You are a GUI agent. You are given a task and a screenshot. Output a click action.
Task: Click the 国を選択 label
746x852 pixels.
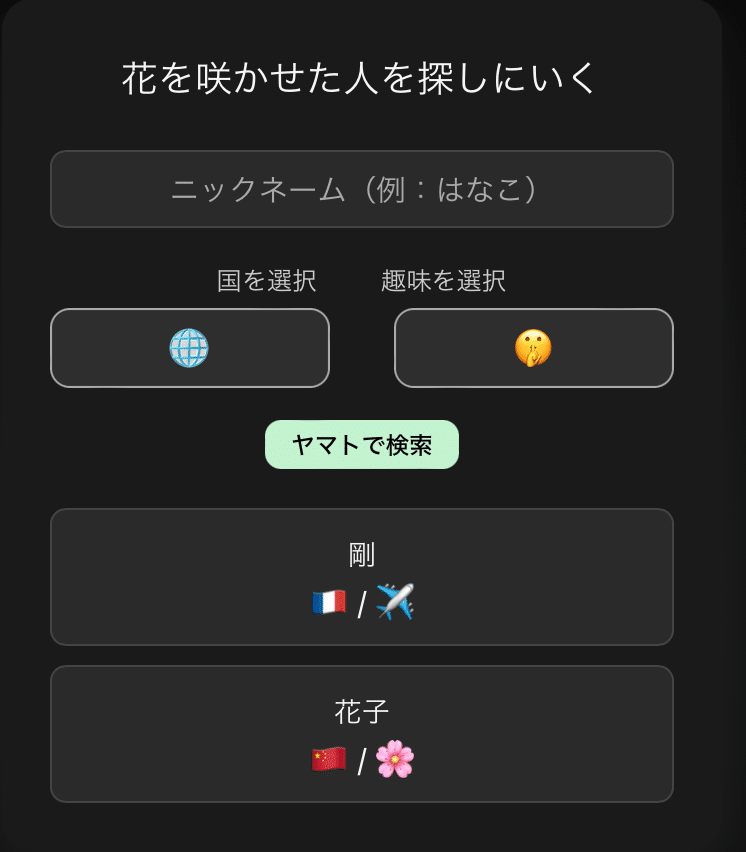coord(265,281)
